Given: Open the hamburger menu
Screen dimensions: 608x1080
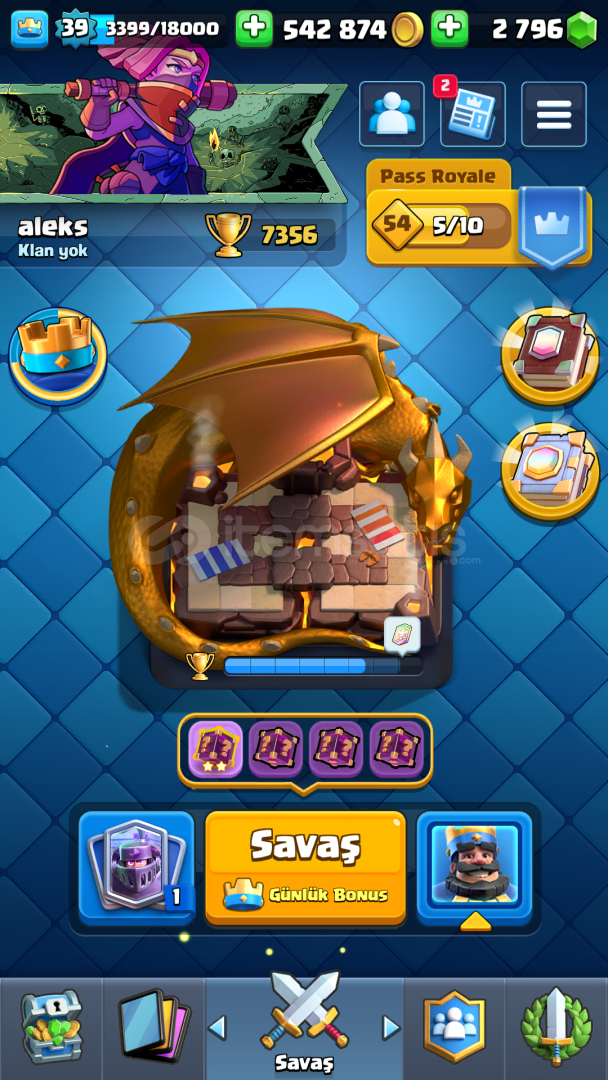Looking at the screenshot, I should (x=553, y=114).
